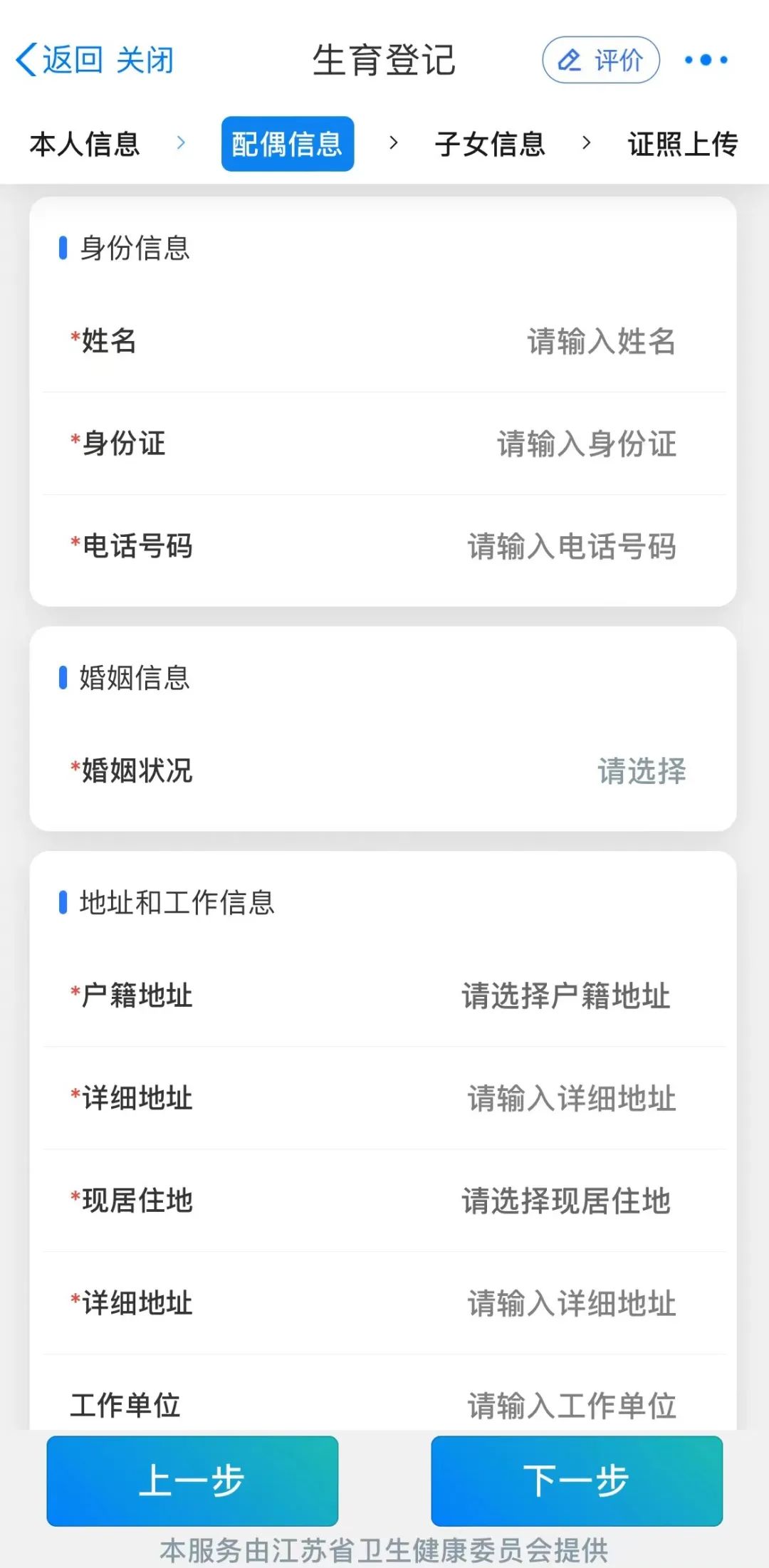The width and height of the screenshot is (769, 1568).
Task: Continue with 下一步 button
Action: (577, 1480)
